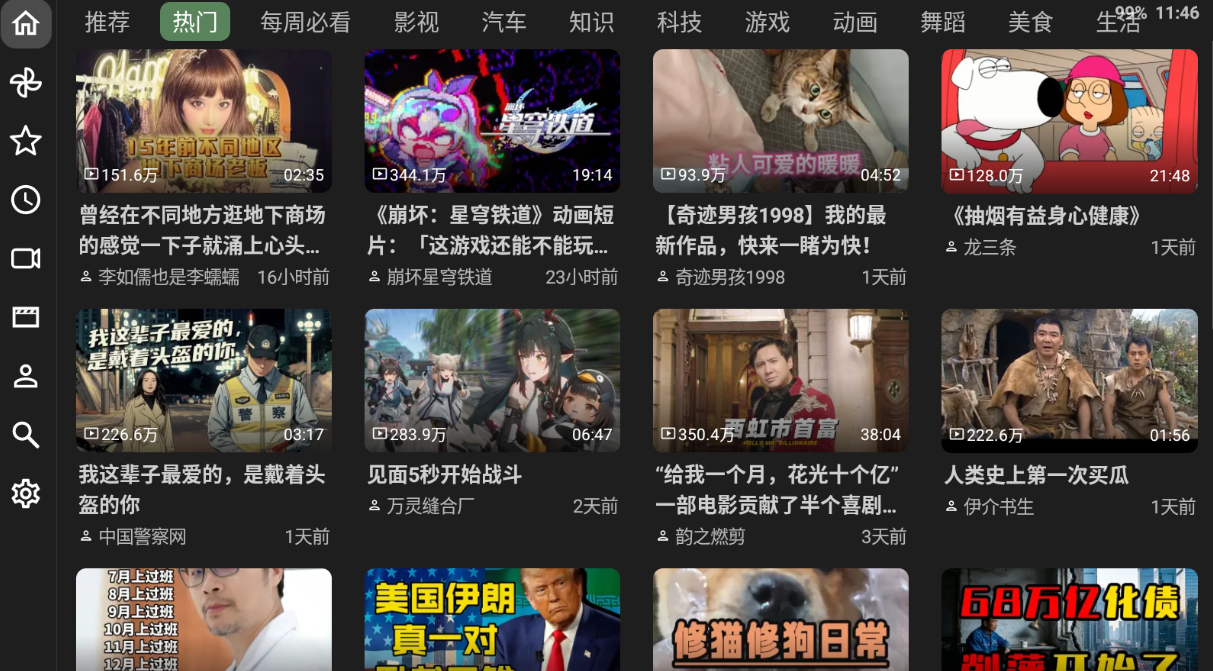
Task: Open the 抽烟有益身心健康 video
Action: coord(1069,122)
